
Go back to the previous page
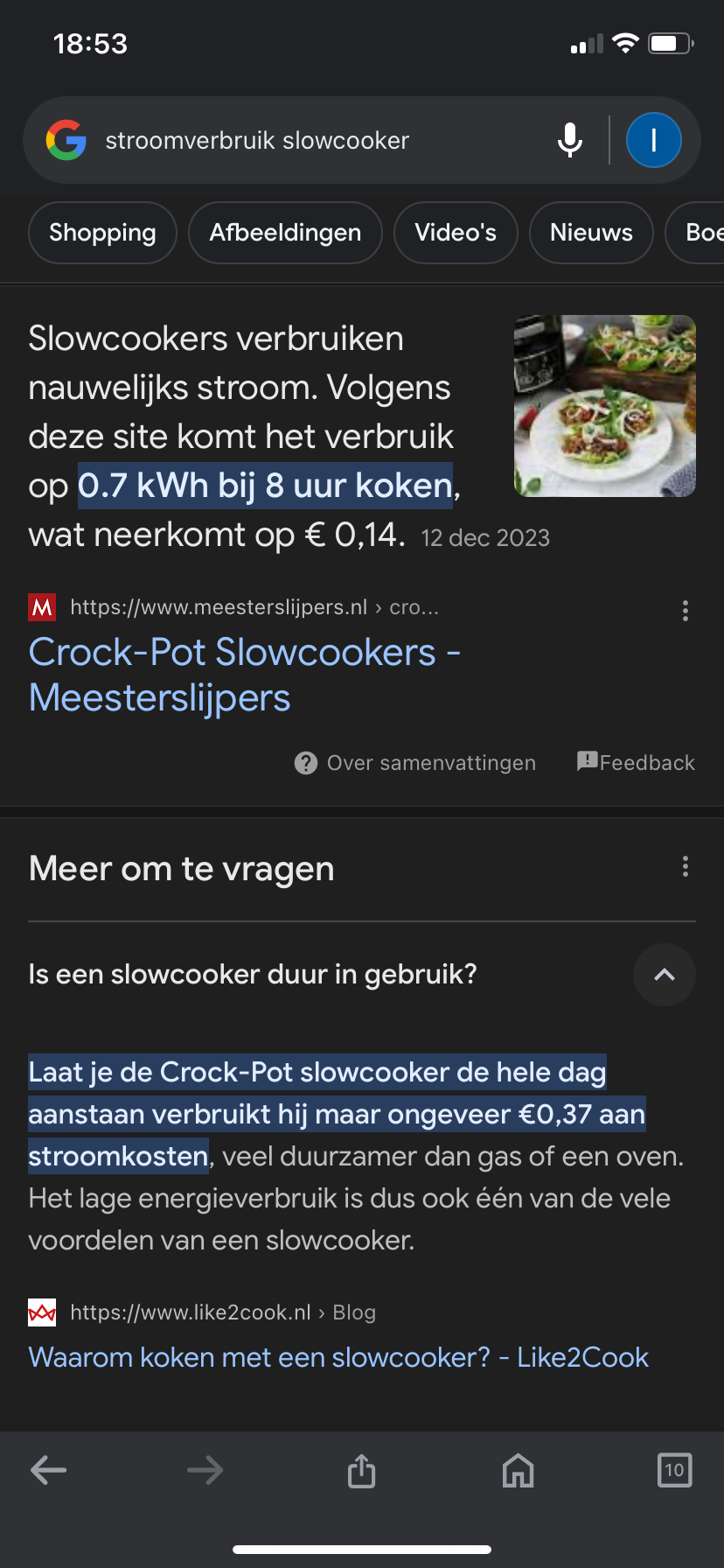pos(48,1470)
